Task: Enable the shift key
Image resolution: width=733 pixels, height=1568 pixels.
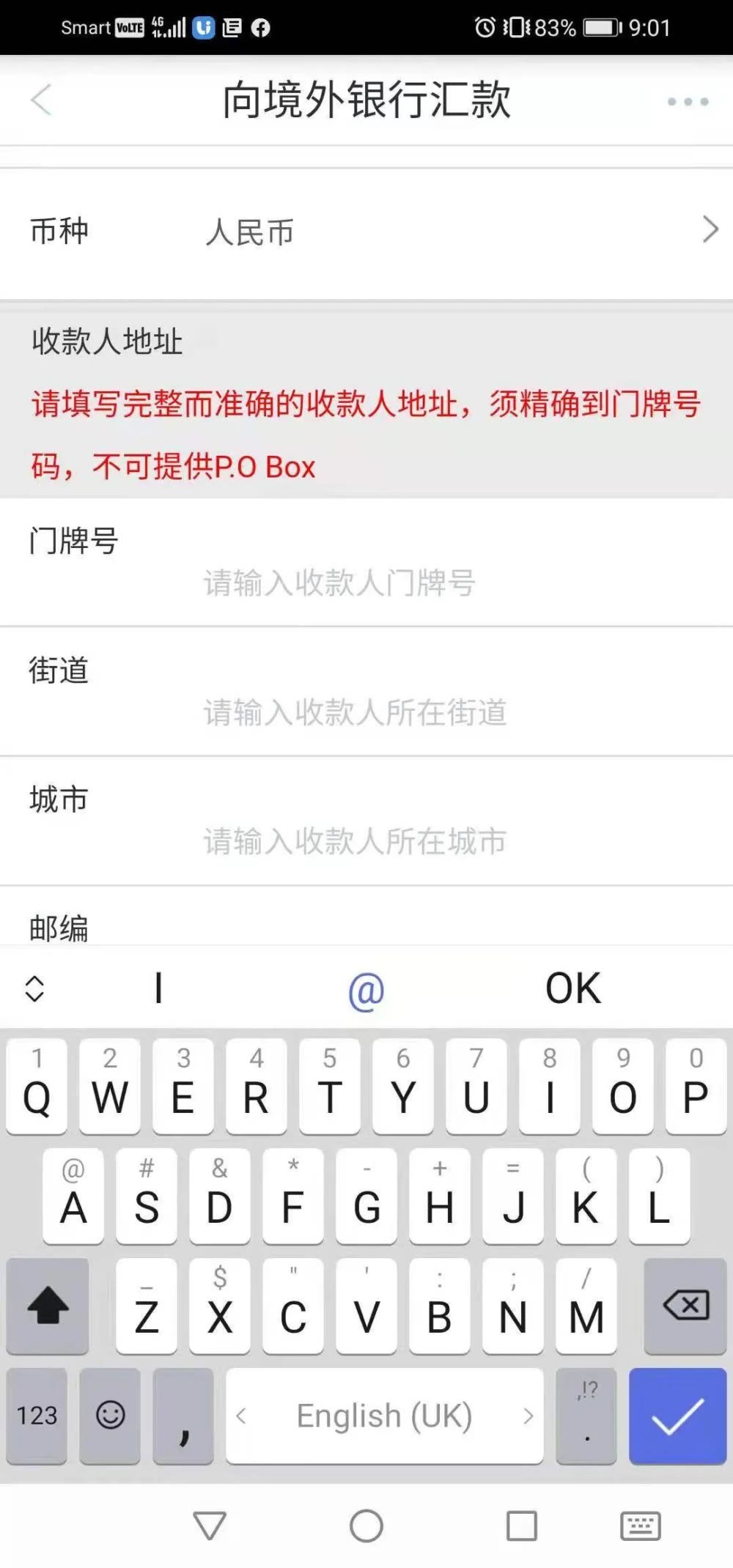Action: (x=48, y=1306)
